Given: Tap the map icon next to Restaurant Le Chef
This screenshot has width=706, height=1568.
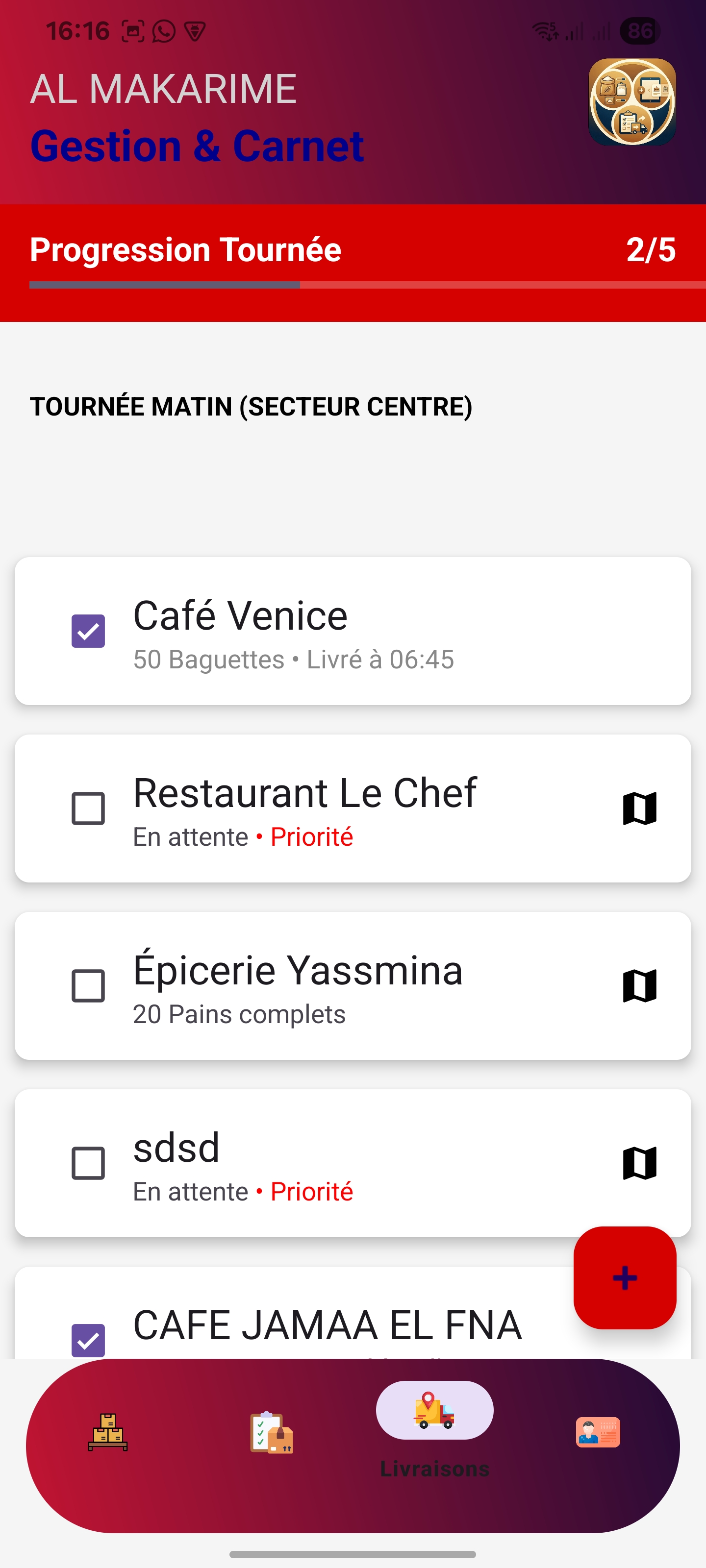Looking at the screenshot, I should click(x=638, y=809).
